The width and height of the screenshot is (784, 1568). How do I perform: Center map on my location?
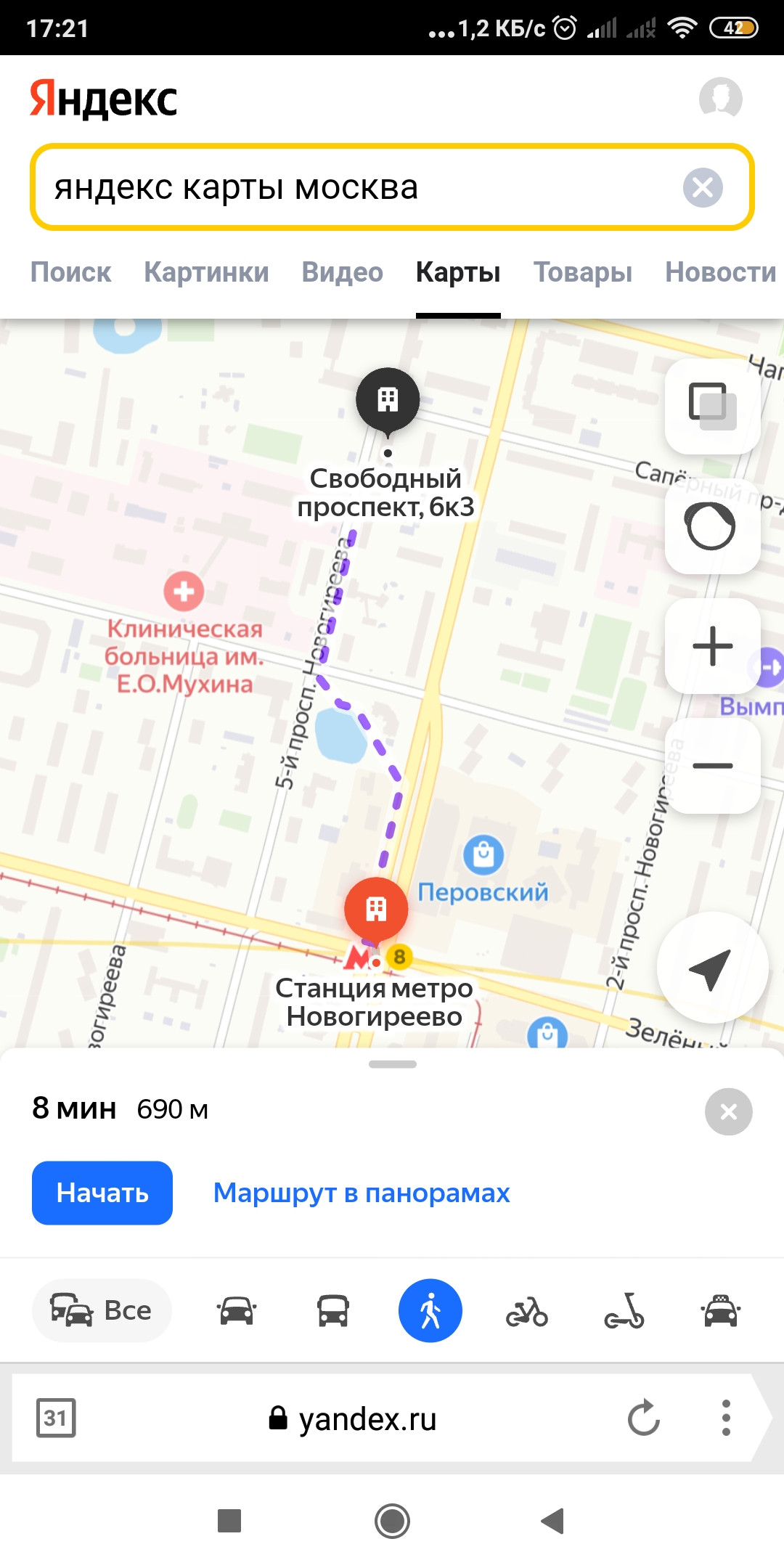tap(711, 968)
